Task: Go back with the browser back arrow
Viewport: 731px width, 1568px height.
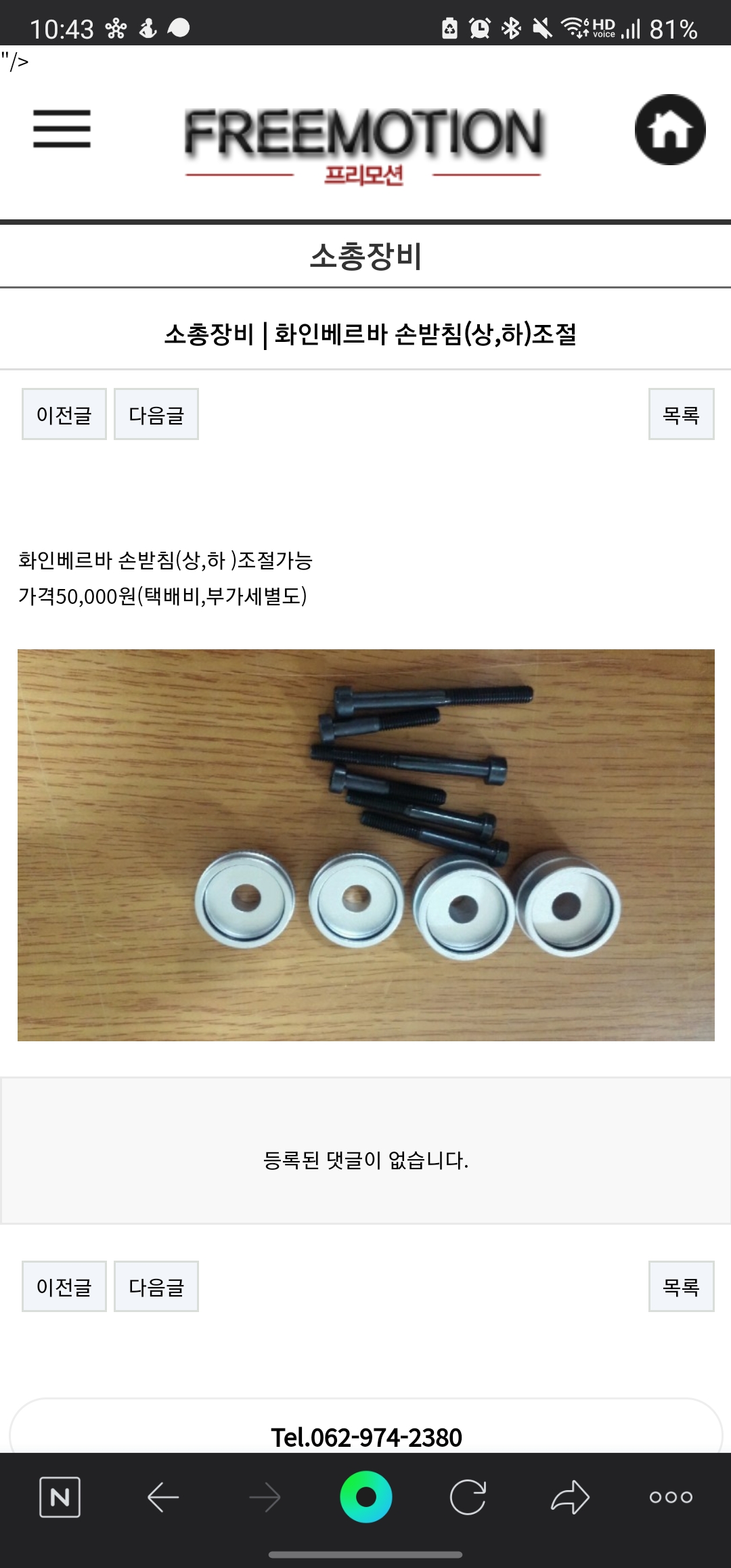Action: 163,1497
